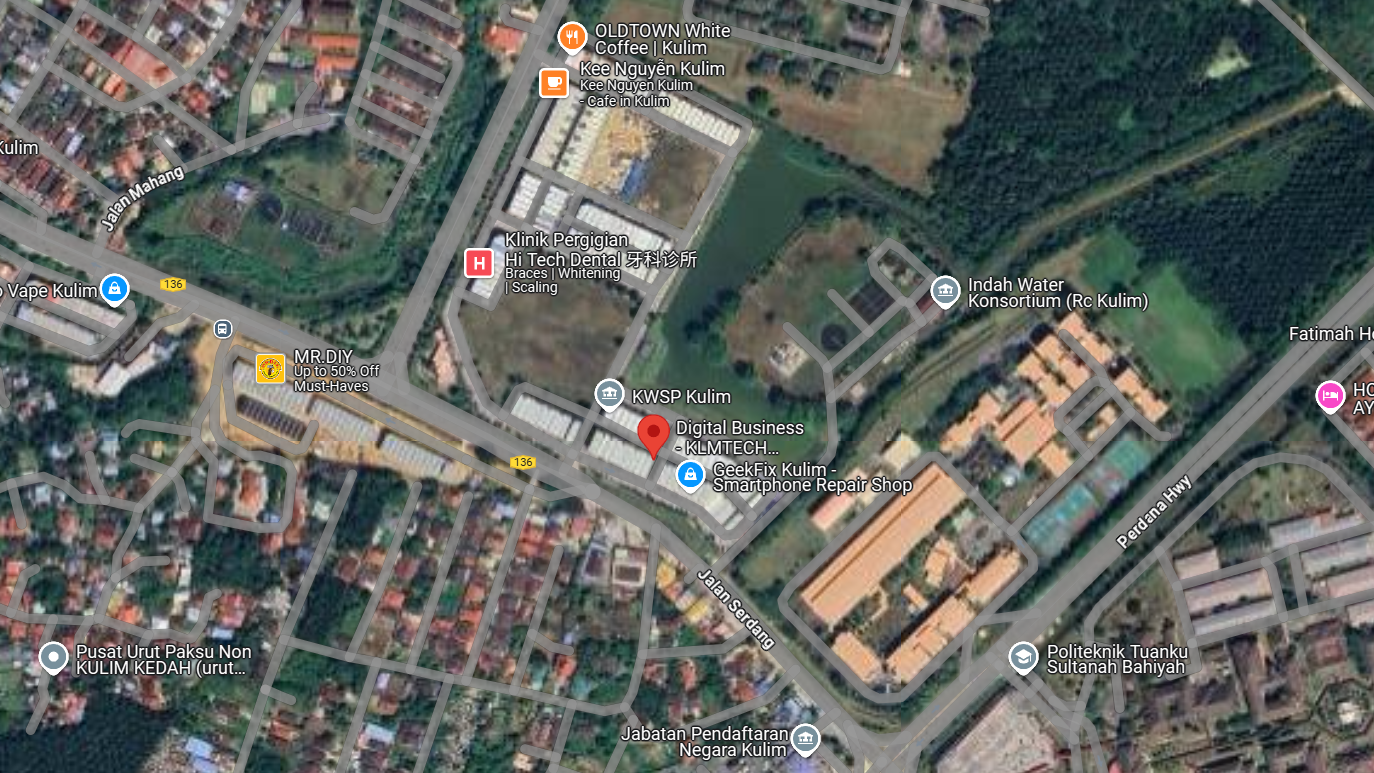Open the GeekFix Kulim shop marker
Image resolution: width=1374 pixels, height=773 pixels.
690,476
